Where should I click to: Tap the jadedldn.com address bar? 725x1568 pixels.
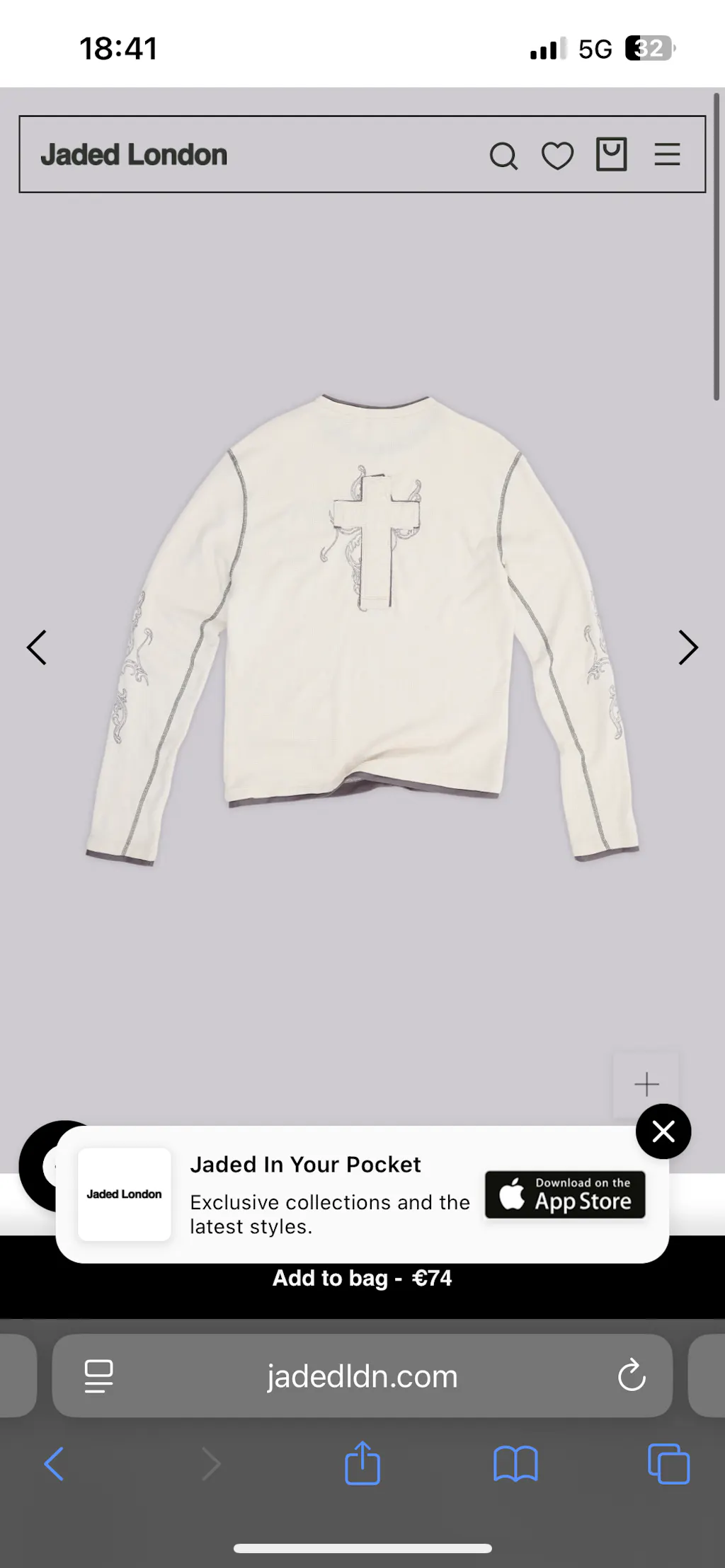click(x=362, y=1376)
